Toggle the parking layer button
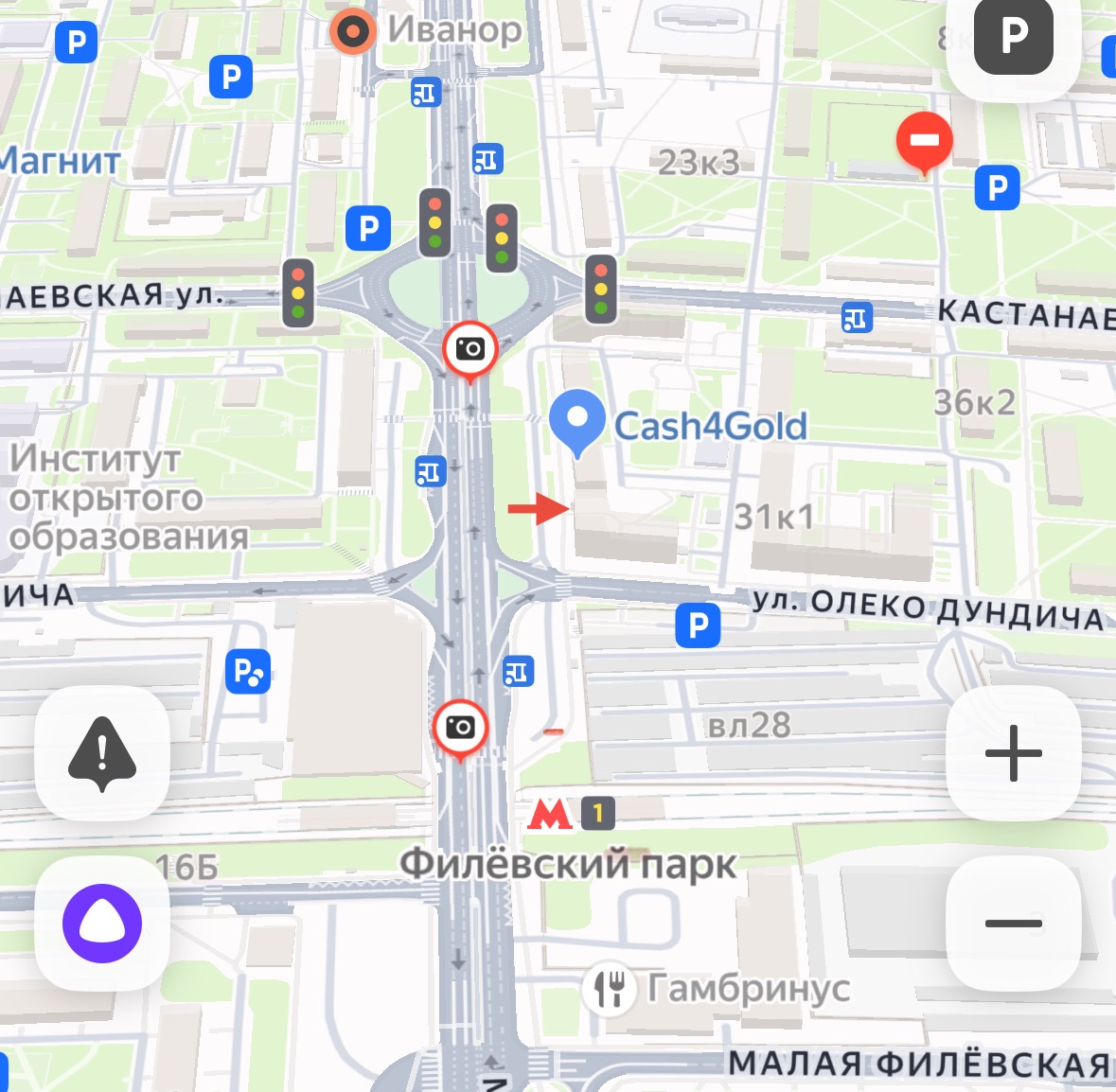Screen dimensions: 1116x1092 click(x=1014, y=38)
